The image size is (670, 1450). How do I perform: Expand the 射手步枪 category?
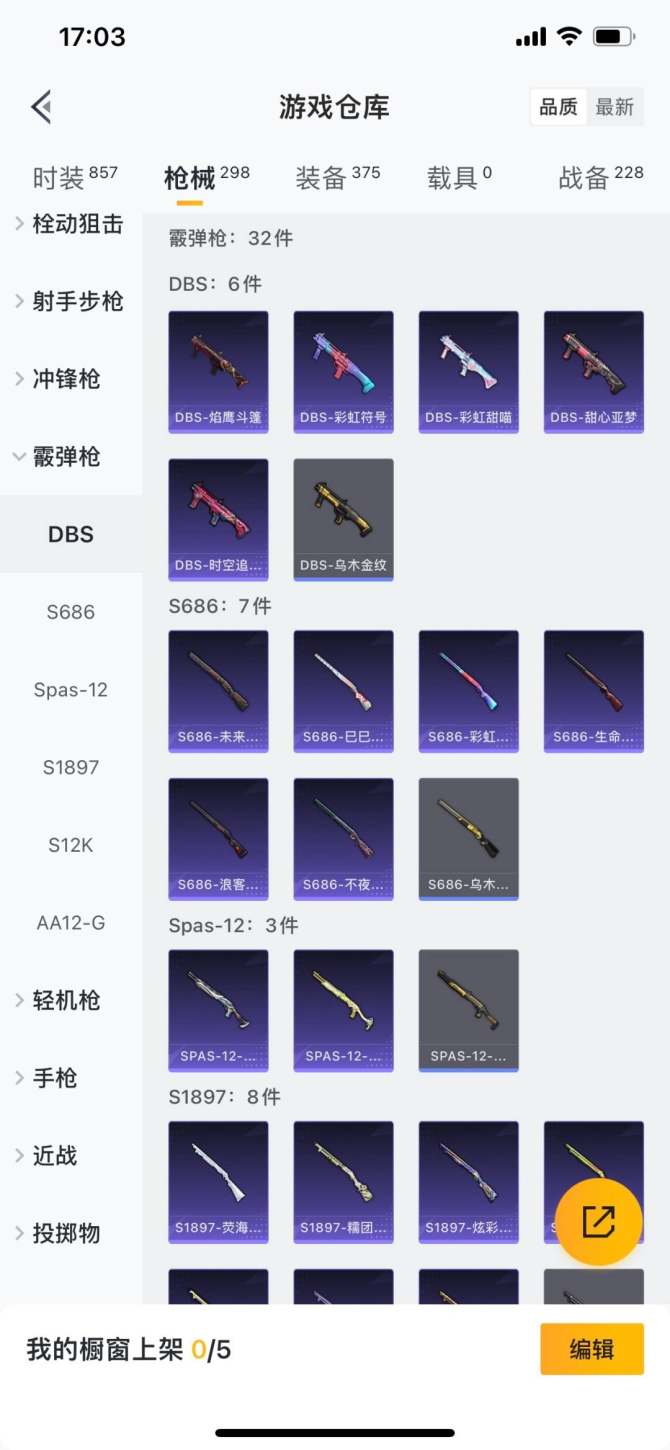pyautogui.click(x=70, y=301)
